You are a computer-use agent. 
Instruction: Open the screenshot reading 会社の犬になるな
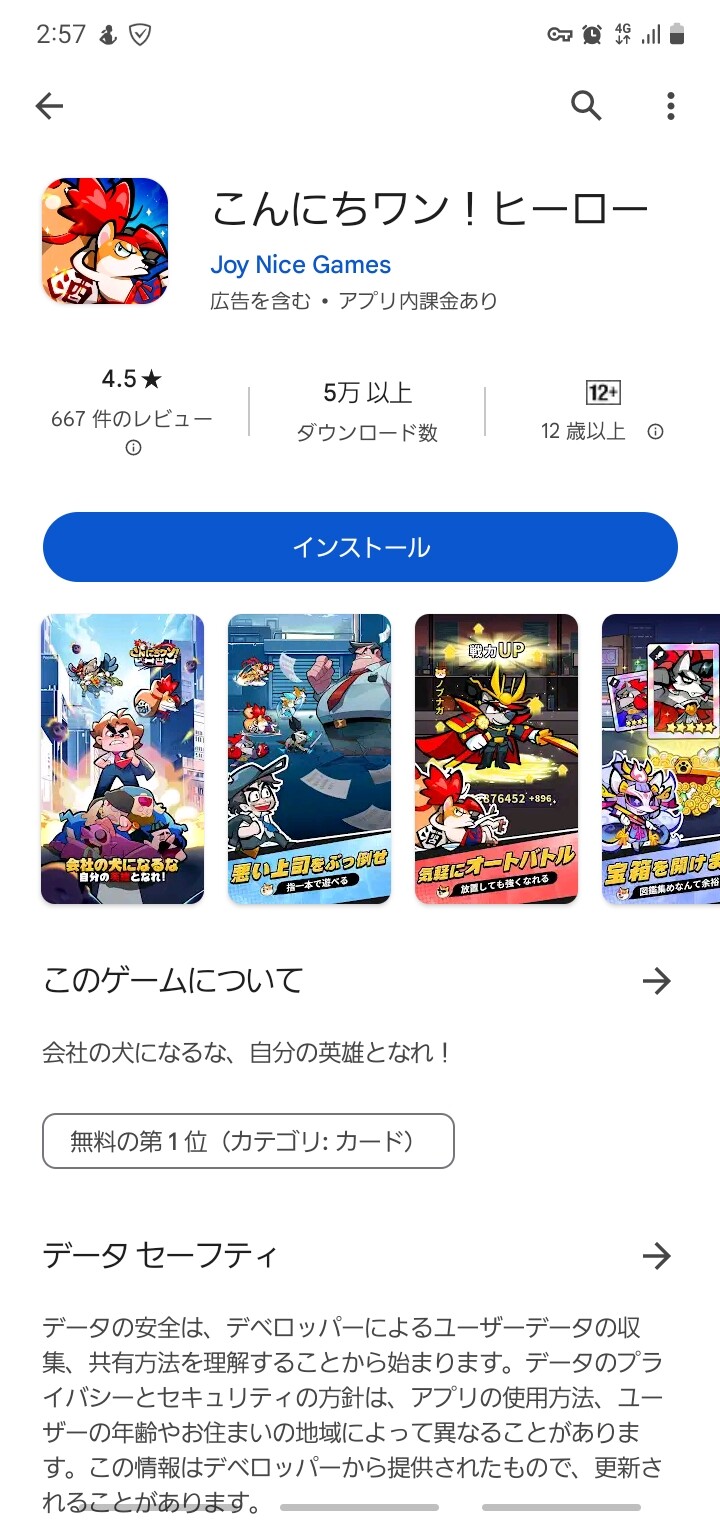[x=122, y=758]
